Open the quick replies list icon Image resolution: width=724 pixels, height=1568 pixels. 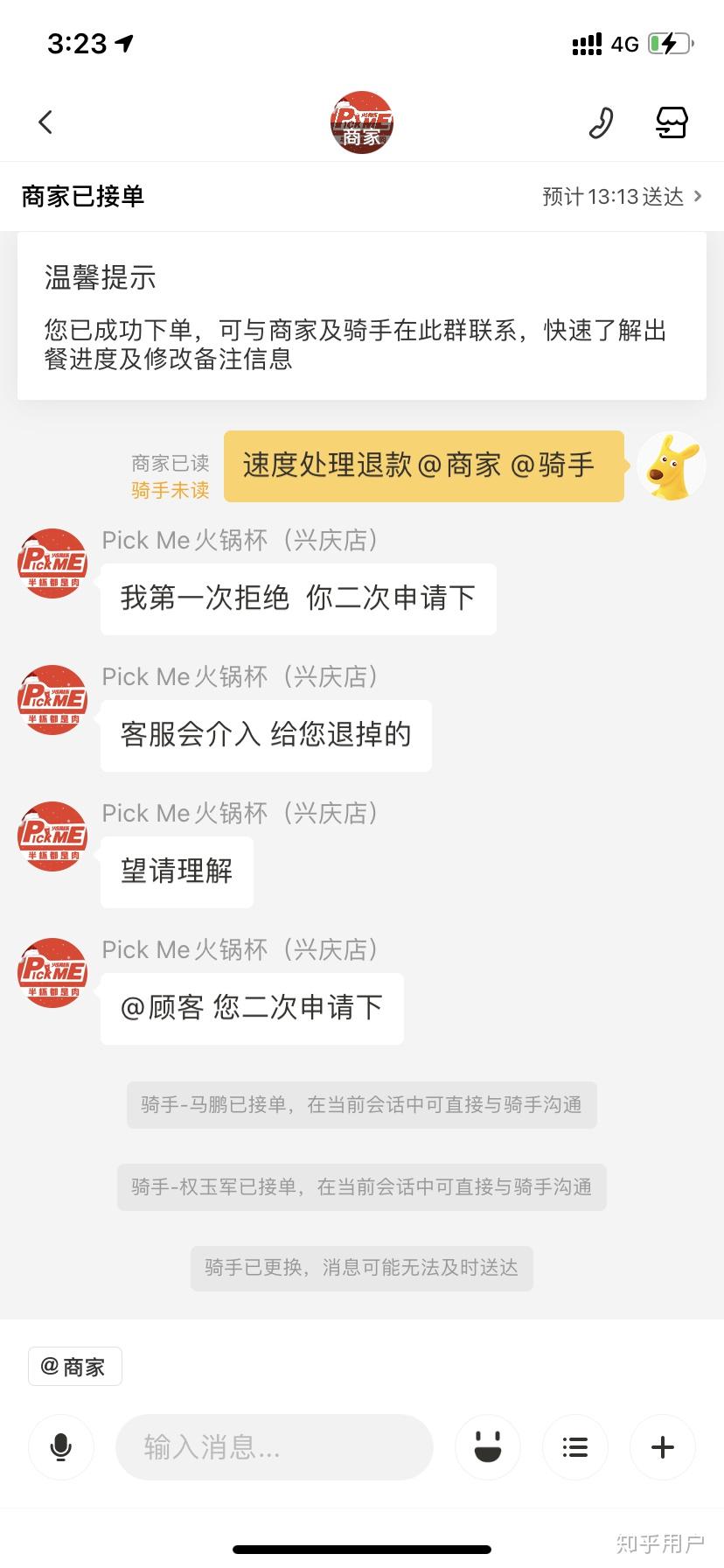(575, 1447)
